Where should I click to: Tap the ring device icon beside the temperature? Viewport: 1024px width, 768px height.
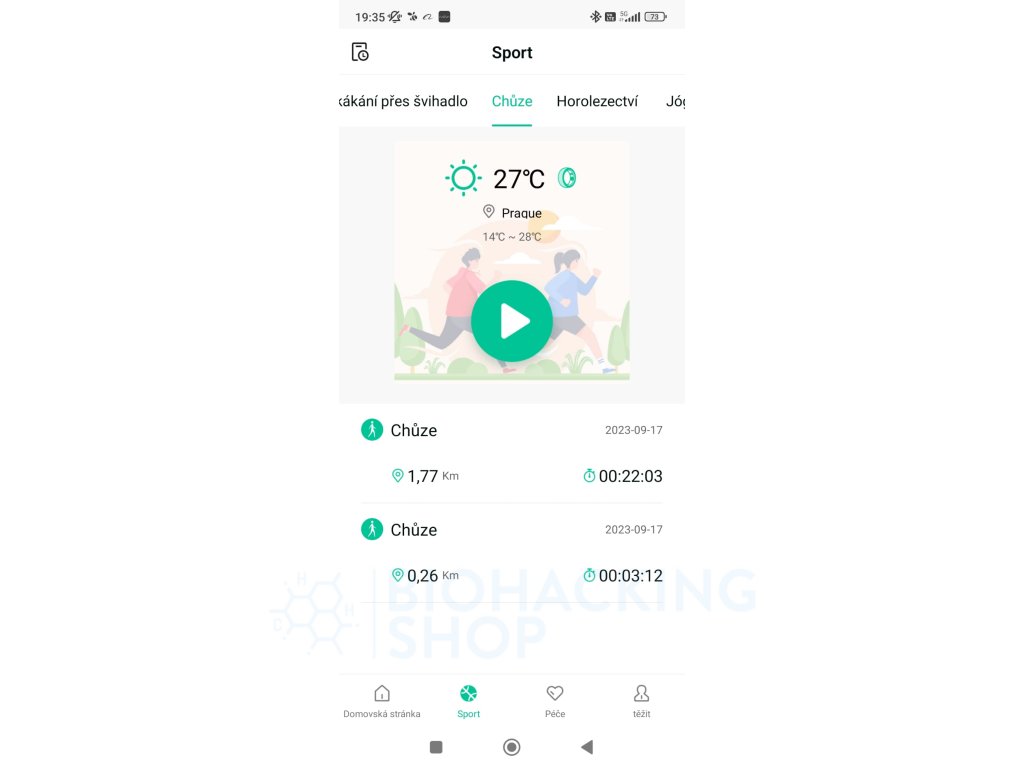[x=567, y=178]
